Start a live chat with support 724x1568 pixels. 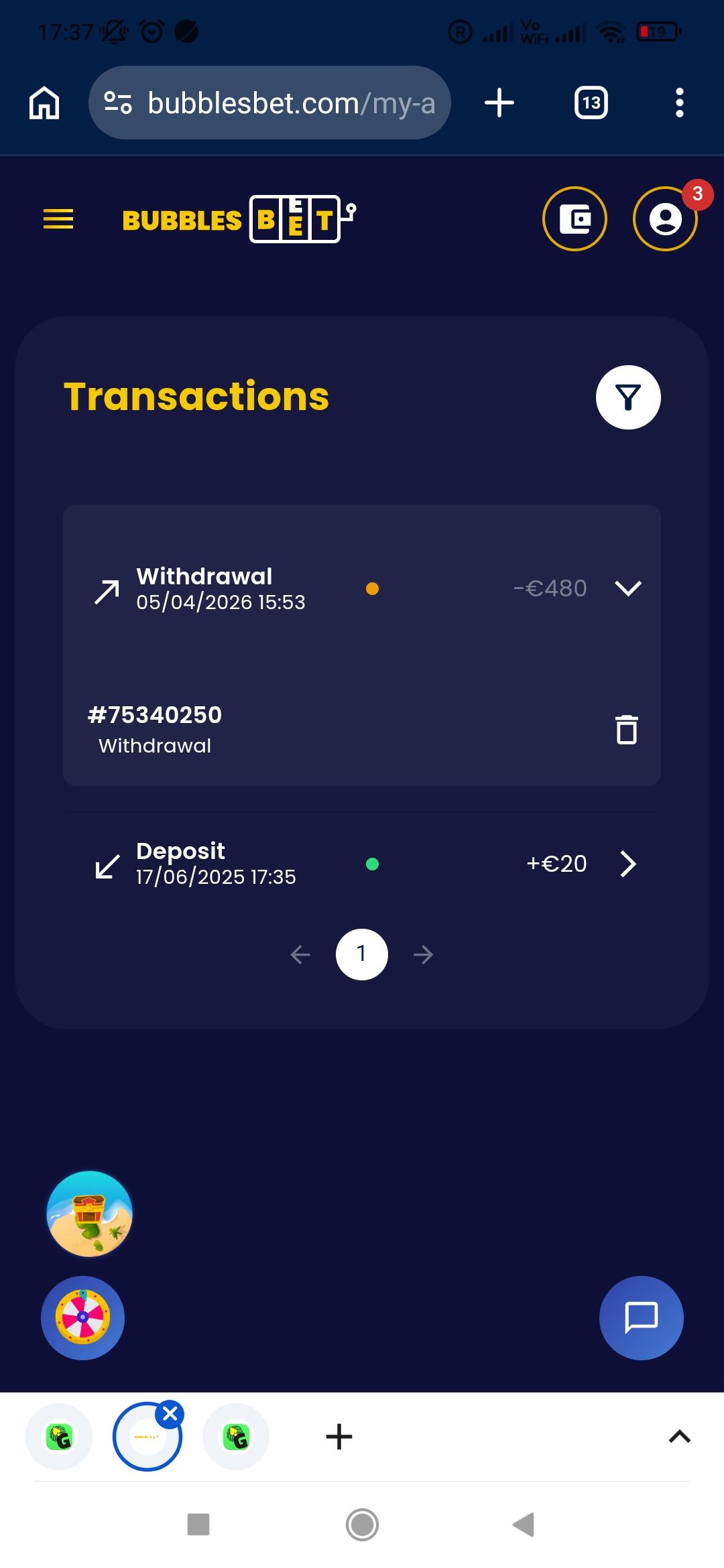pos(641,1318)
